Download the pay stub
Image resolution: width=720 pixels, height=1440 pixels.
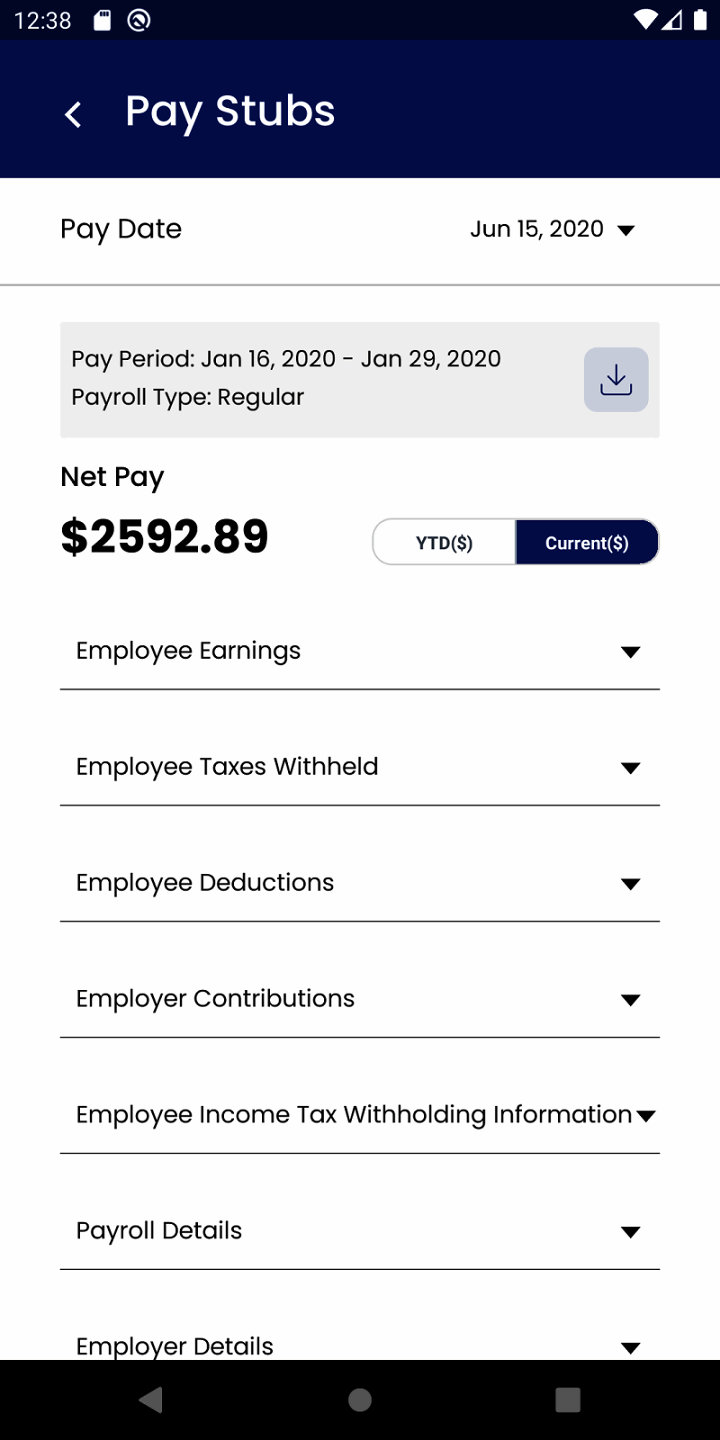(x=616, y=380)
